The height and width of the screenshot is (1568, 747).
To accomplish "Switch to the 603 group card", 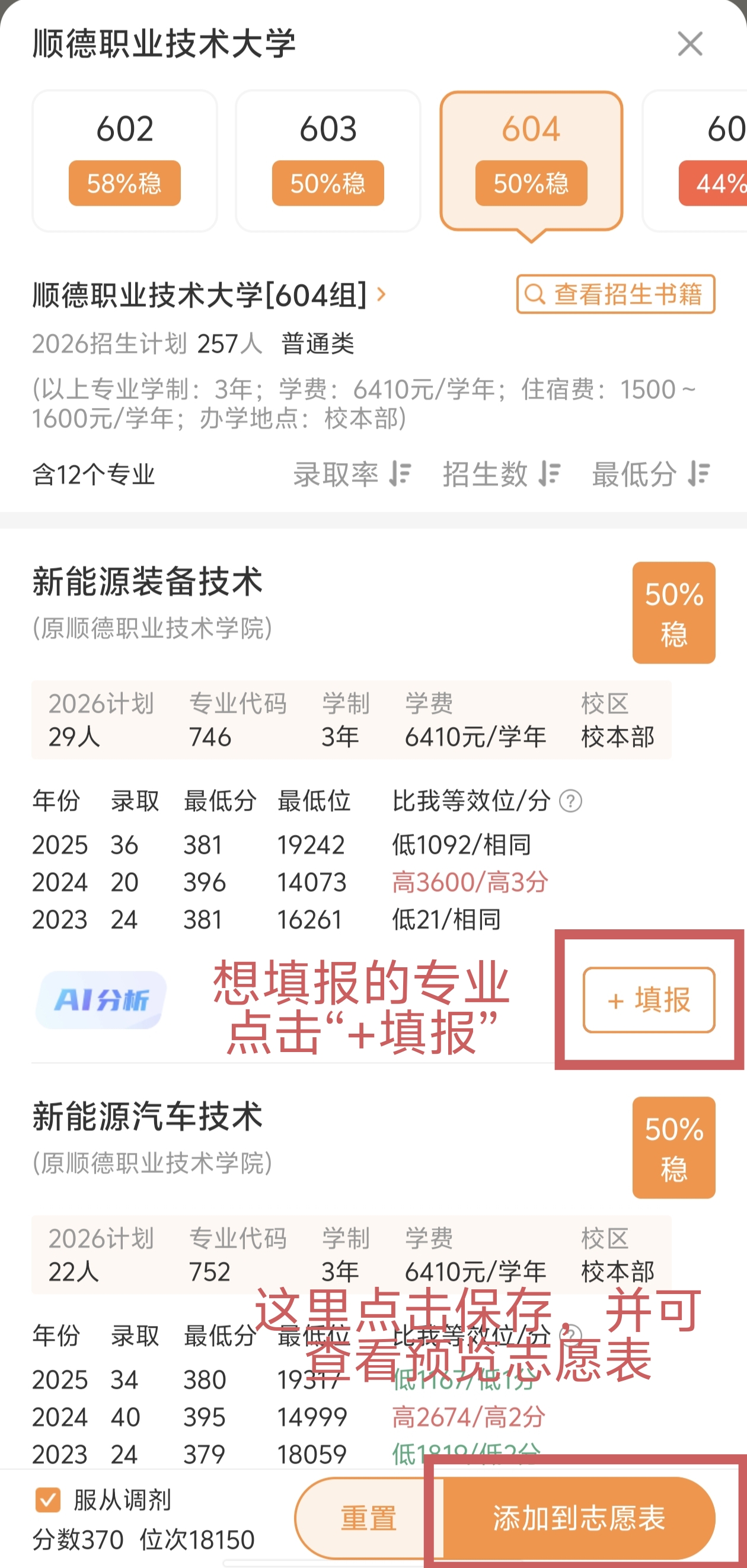I will (x=328, y=161).
